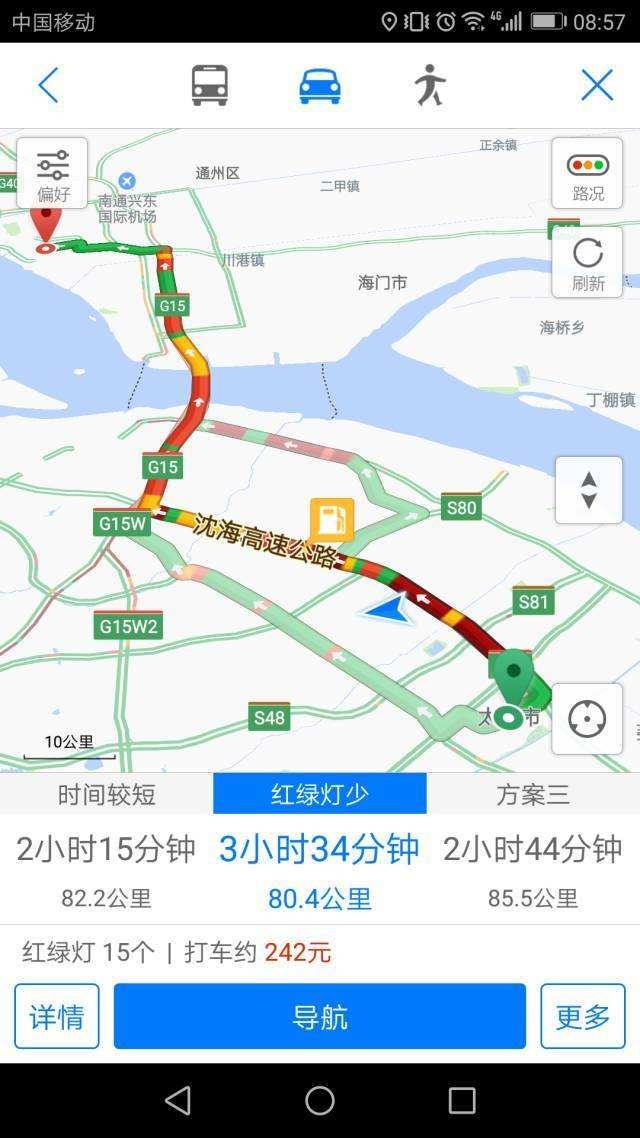Refresh the route (刷新)
Screen dimensions: 640x1138
pos(587,262)
